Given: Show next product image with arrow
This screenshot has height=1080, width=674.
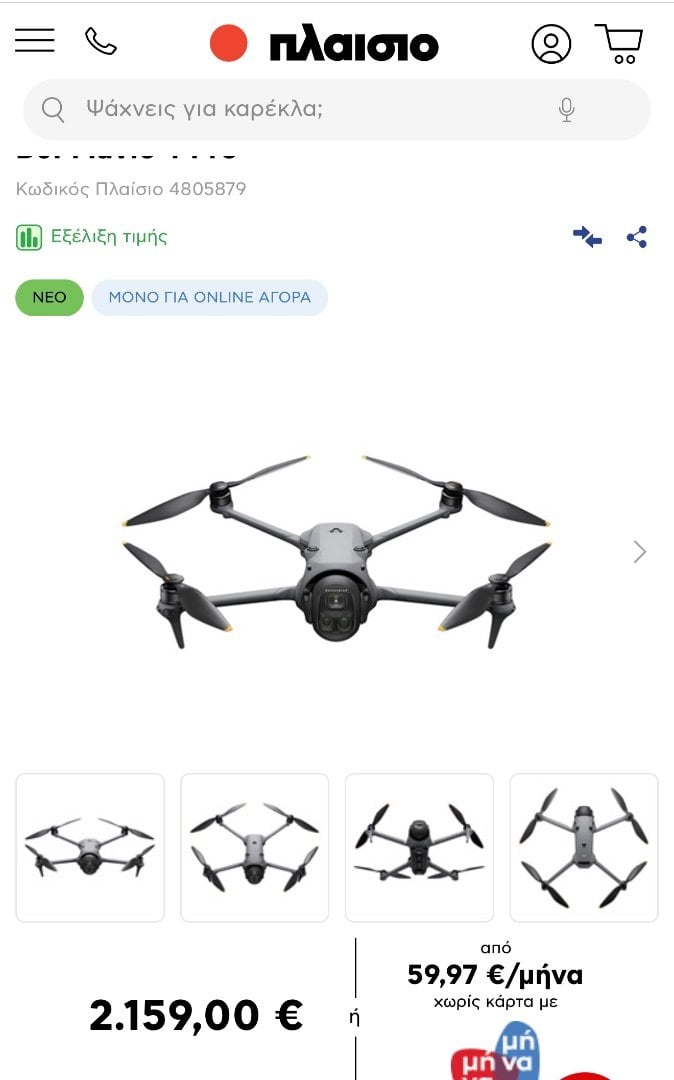Looking at the screenshot, I should click(640, 551).
